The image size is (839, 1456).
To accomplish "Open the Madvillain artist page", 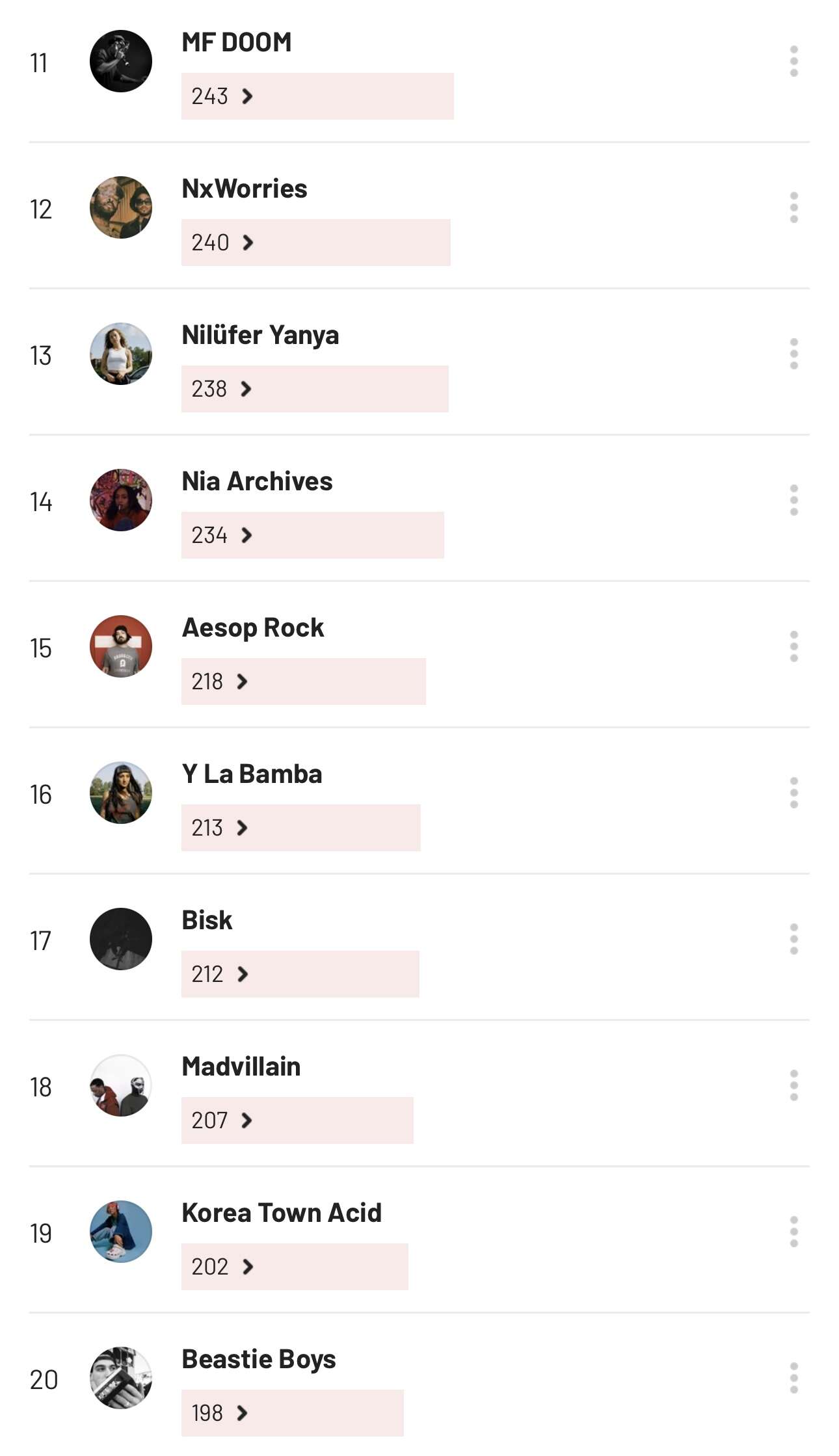I will click(x=241, y=1066).
